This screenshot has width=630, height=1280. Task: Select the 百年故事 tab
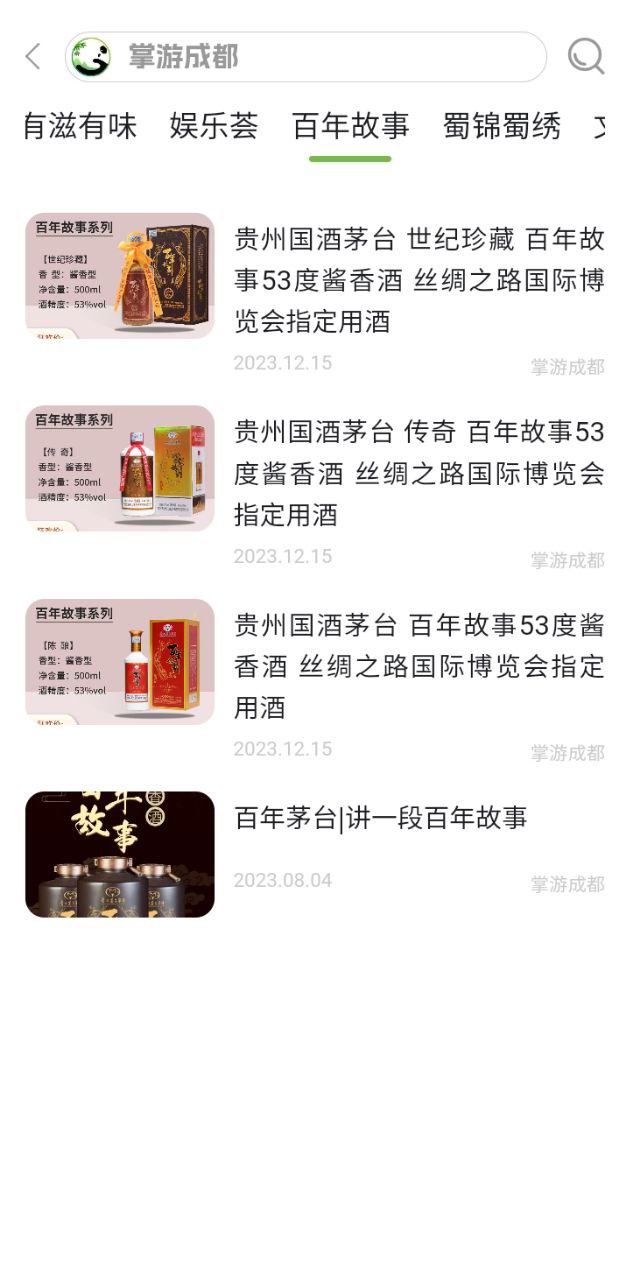(350, 127)
